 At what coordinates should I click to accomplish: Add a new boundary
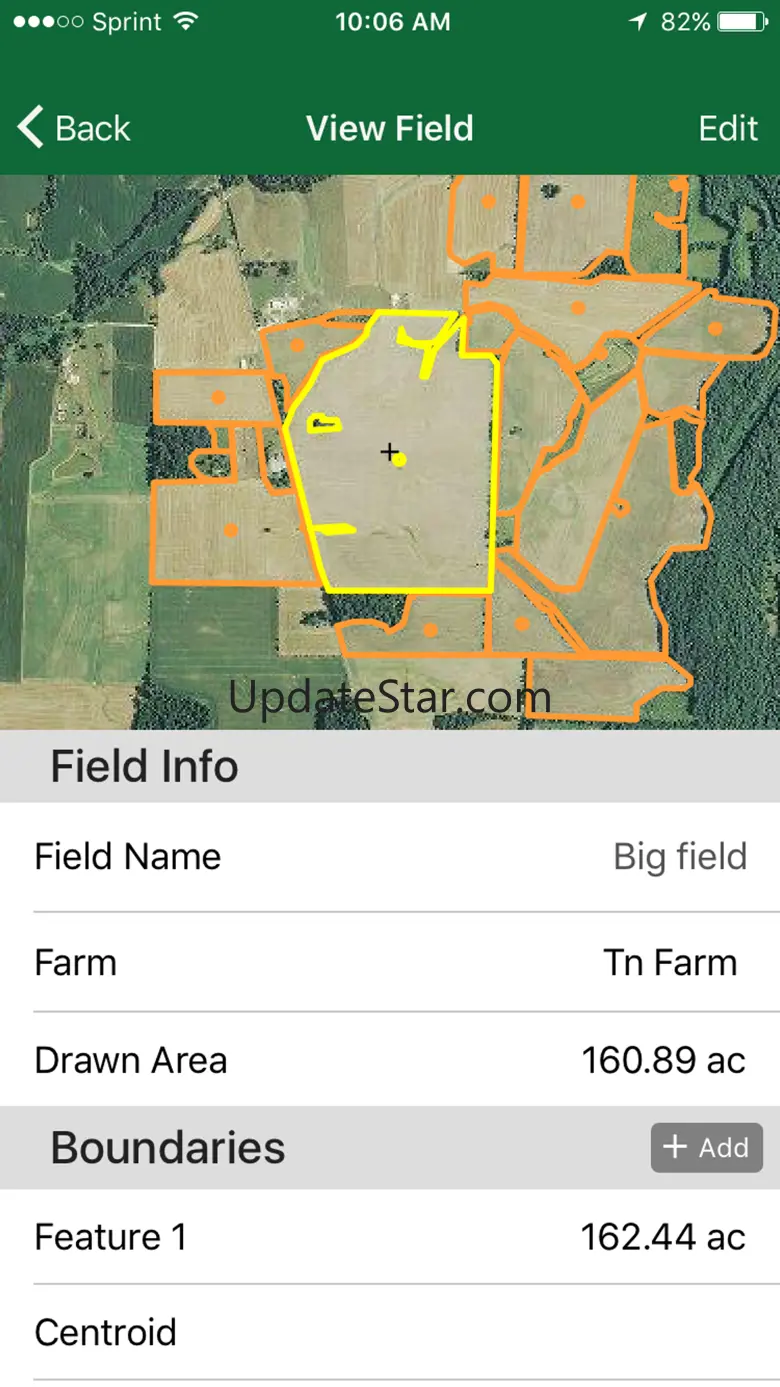[x=707, y=1147]
